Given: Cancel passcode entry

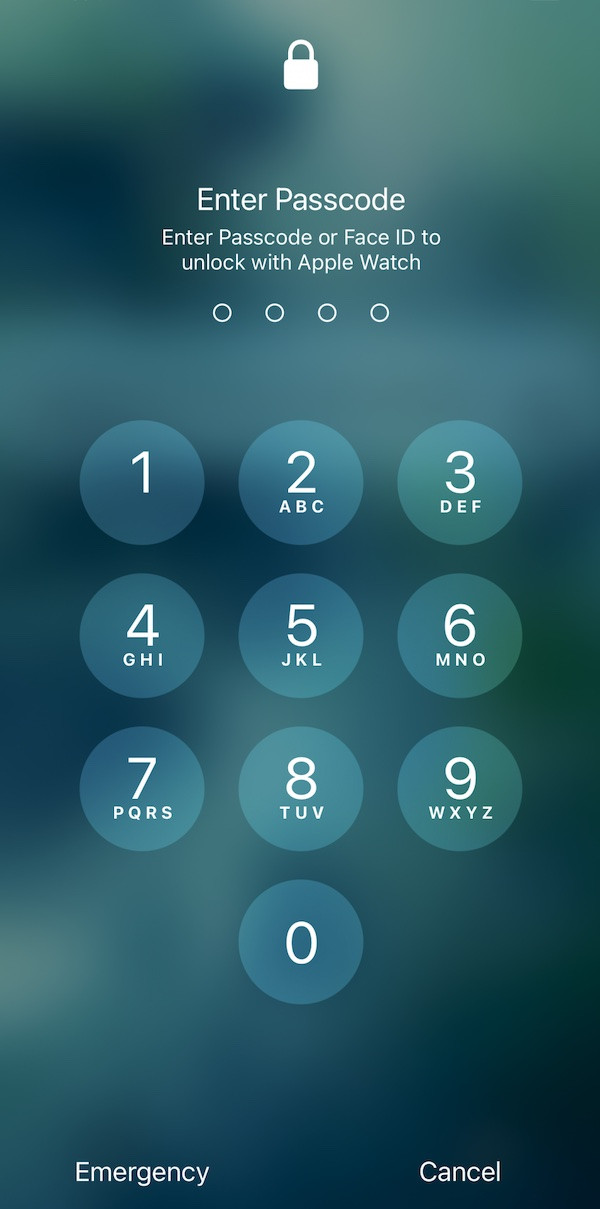Looking at the screenshot, I should tap(460, 1172).
